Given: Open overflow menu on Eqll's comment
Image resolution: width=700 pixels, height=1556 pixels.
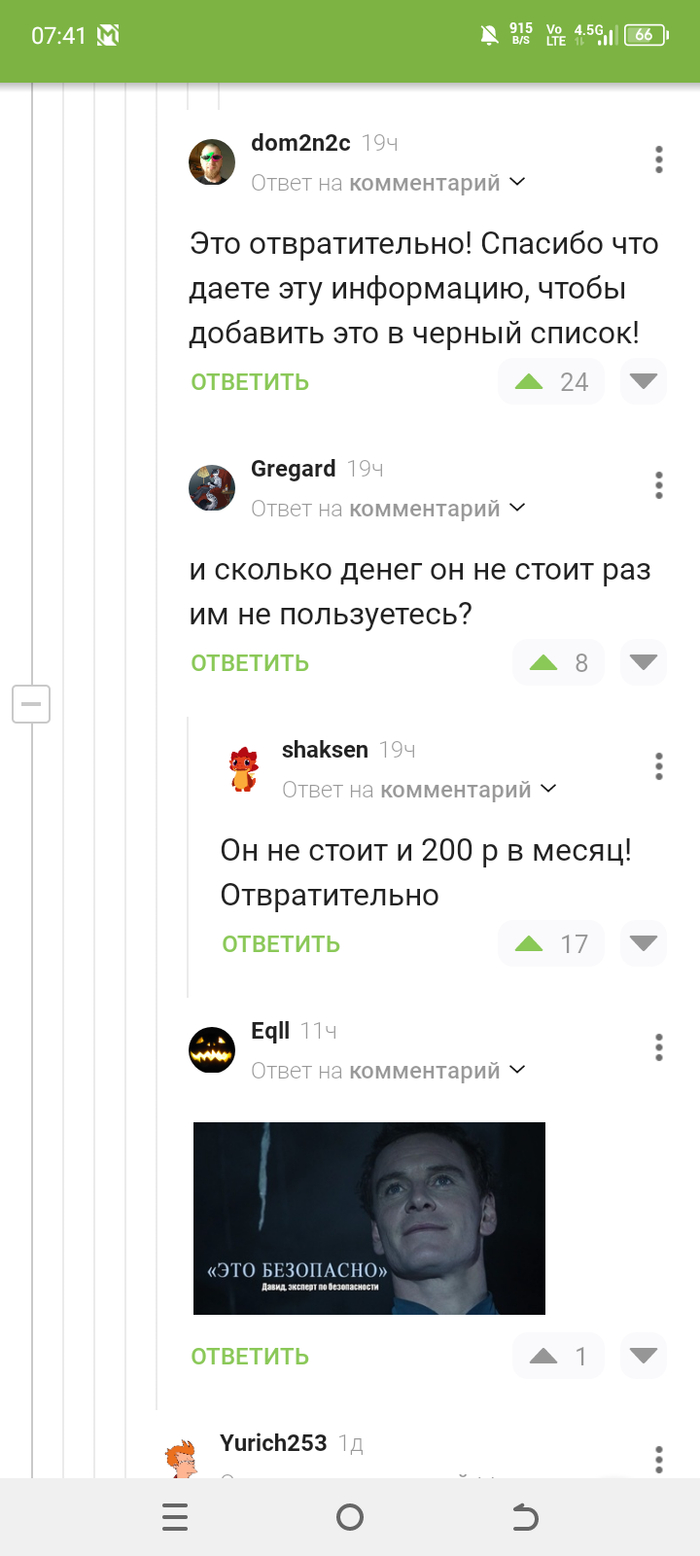Looking at the screenshot, I should click(x=658, y=1047).
